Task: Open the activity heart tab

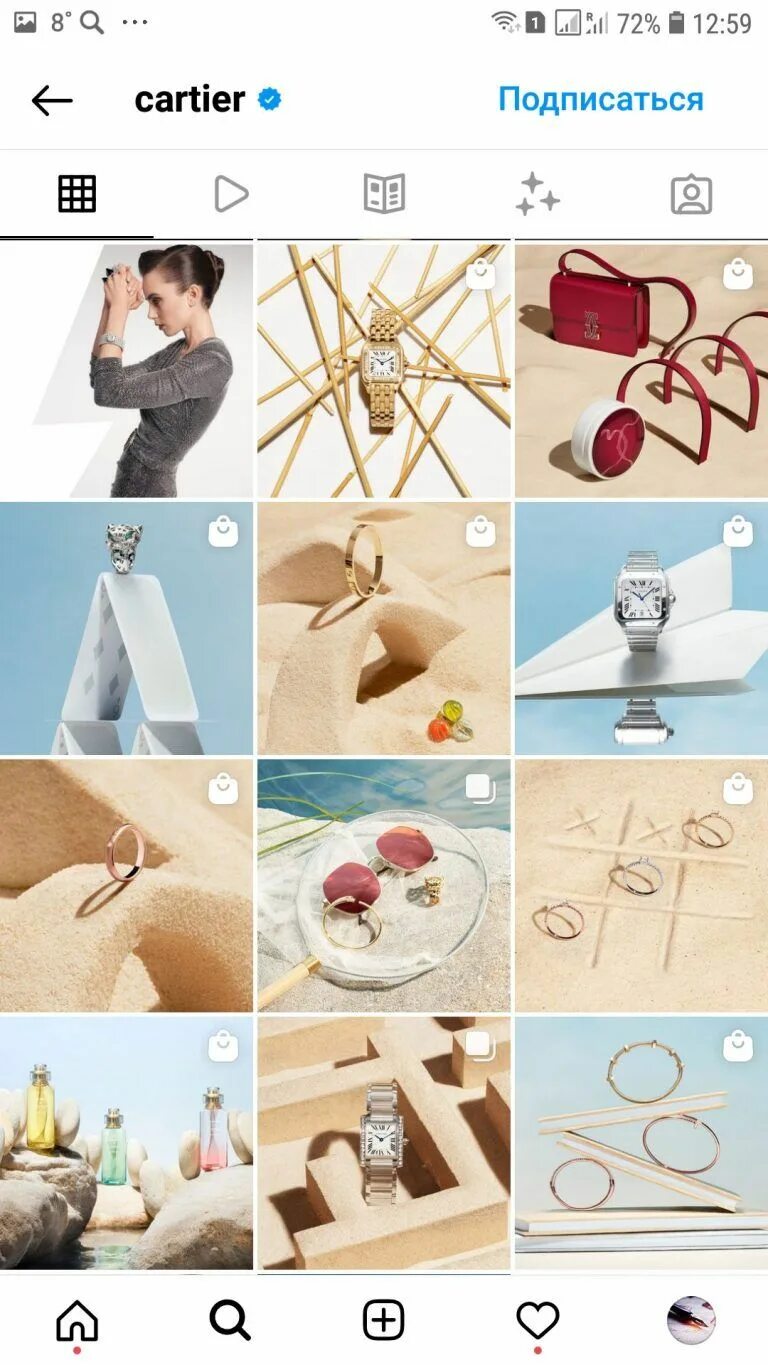Action: click(x=537, y=1321)
